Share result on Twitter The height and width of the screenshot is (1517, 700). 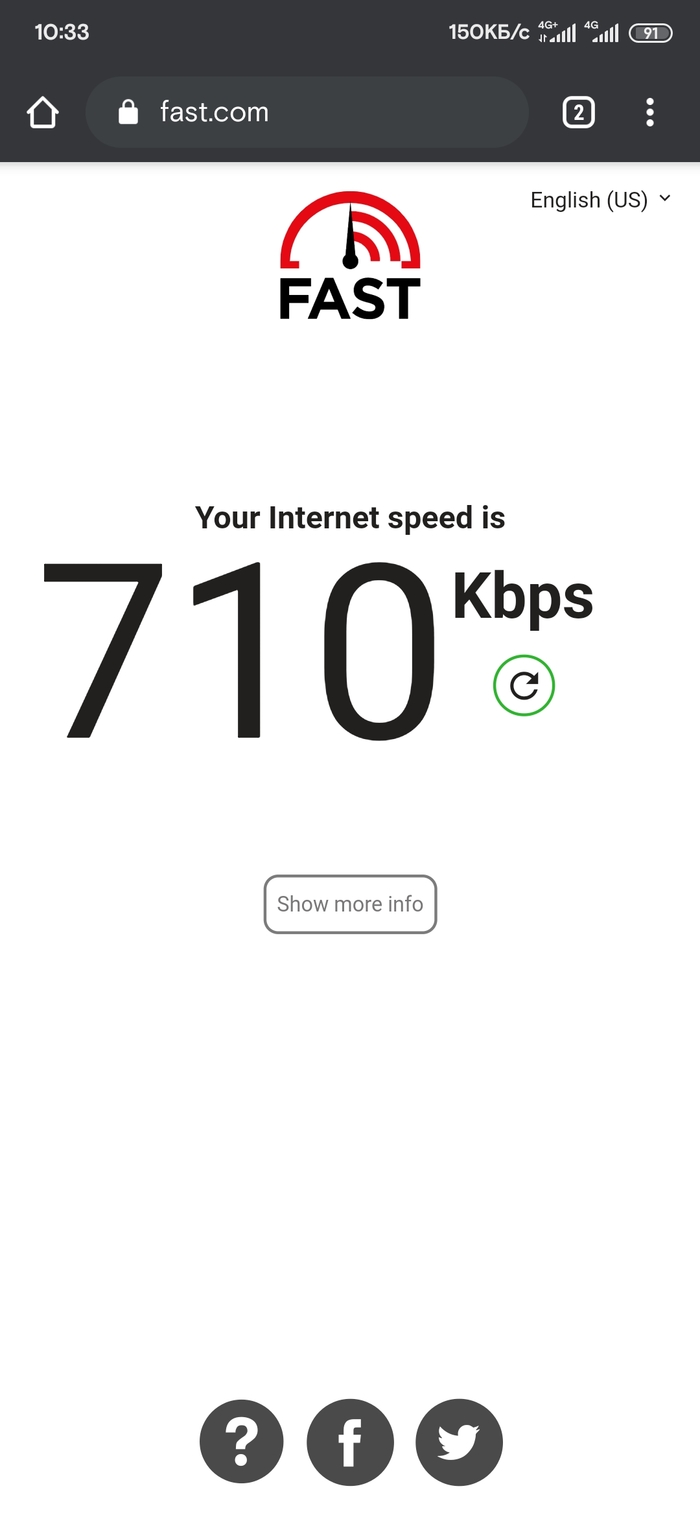pyautogui.click(x=459, y=1442)
